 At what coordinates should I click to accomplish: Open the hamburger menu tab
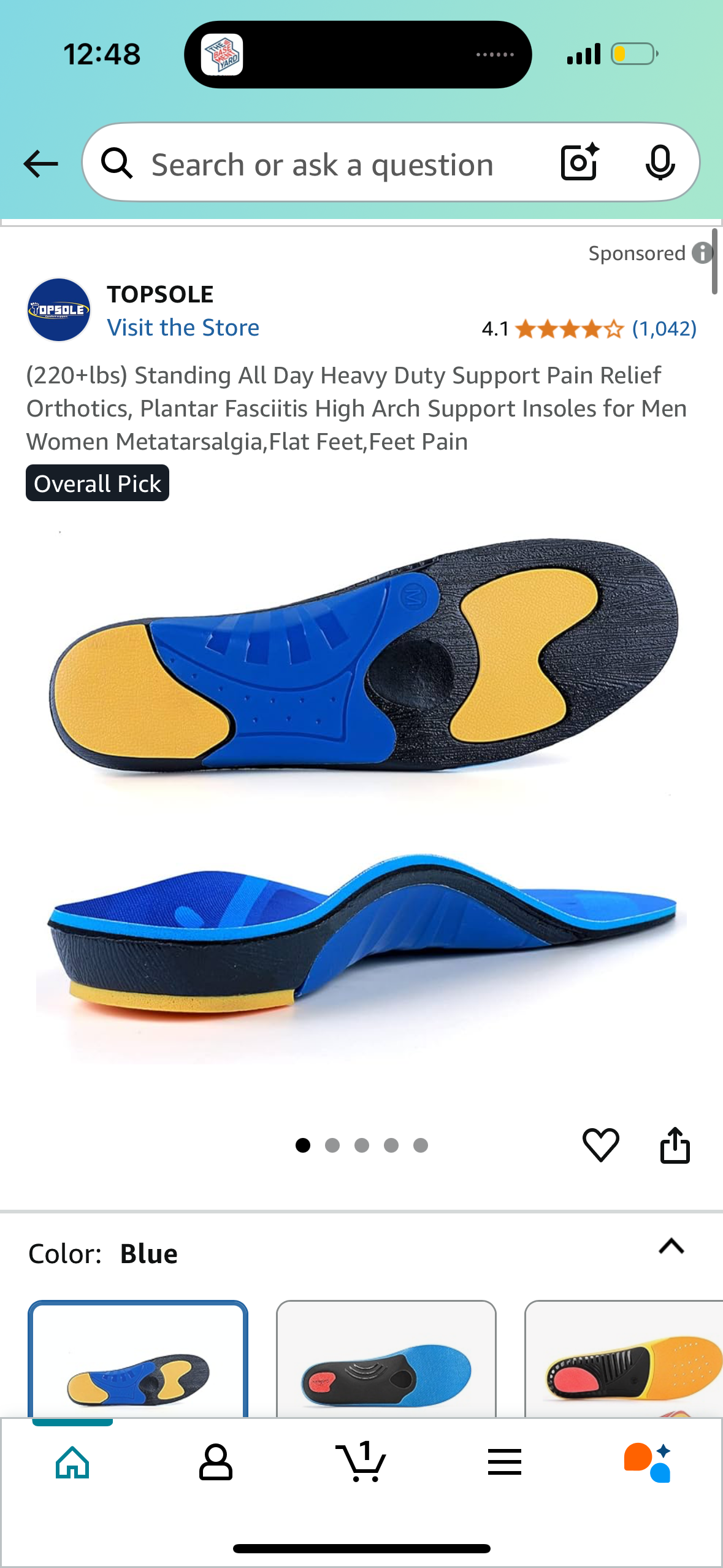click(x=505, y=1462)
